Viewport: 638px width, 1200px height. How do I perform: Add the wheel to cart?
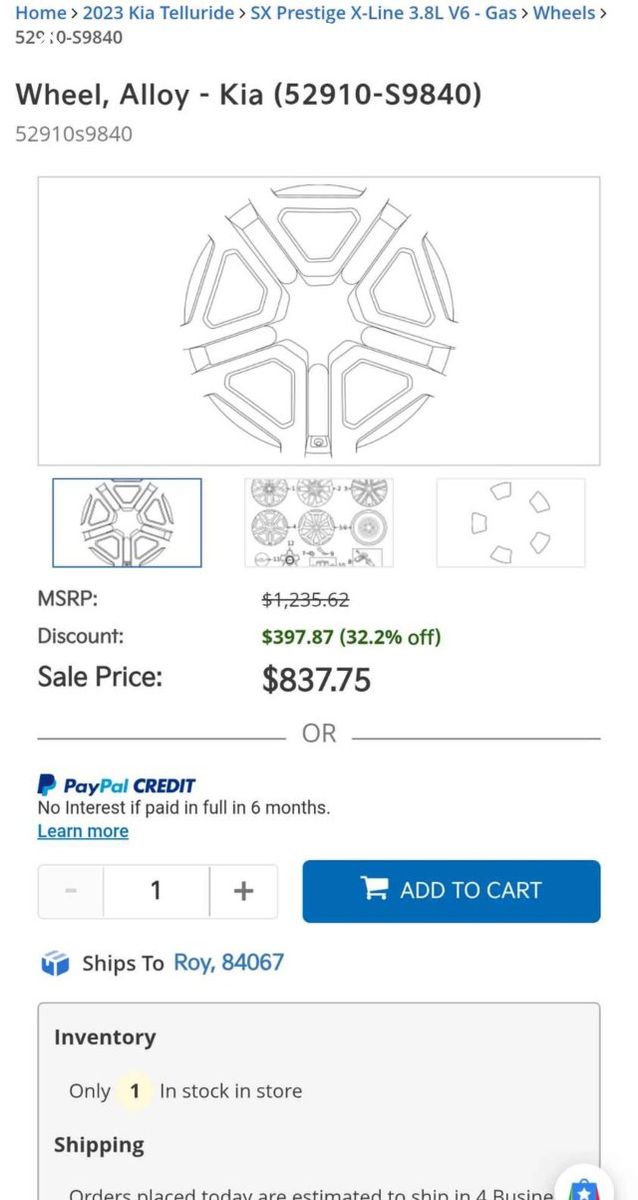point(451,890)
